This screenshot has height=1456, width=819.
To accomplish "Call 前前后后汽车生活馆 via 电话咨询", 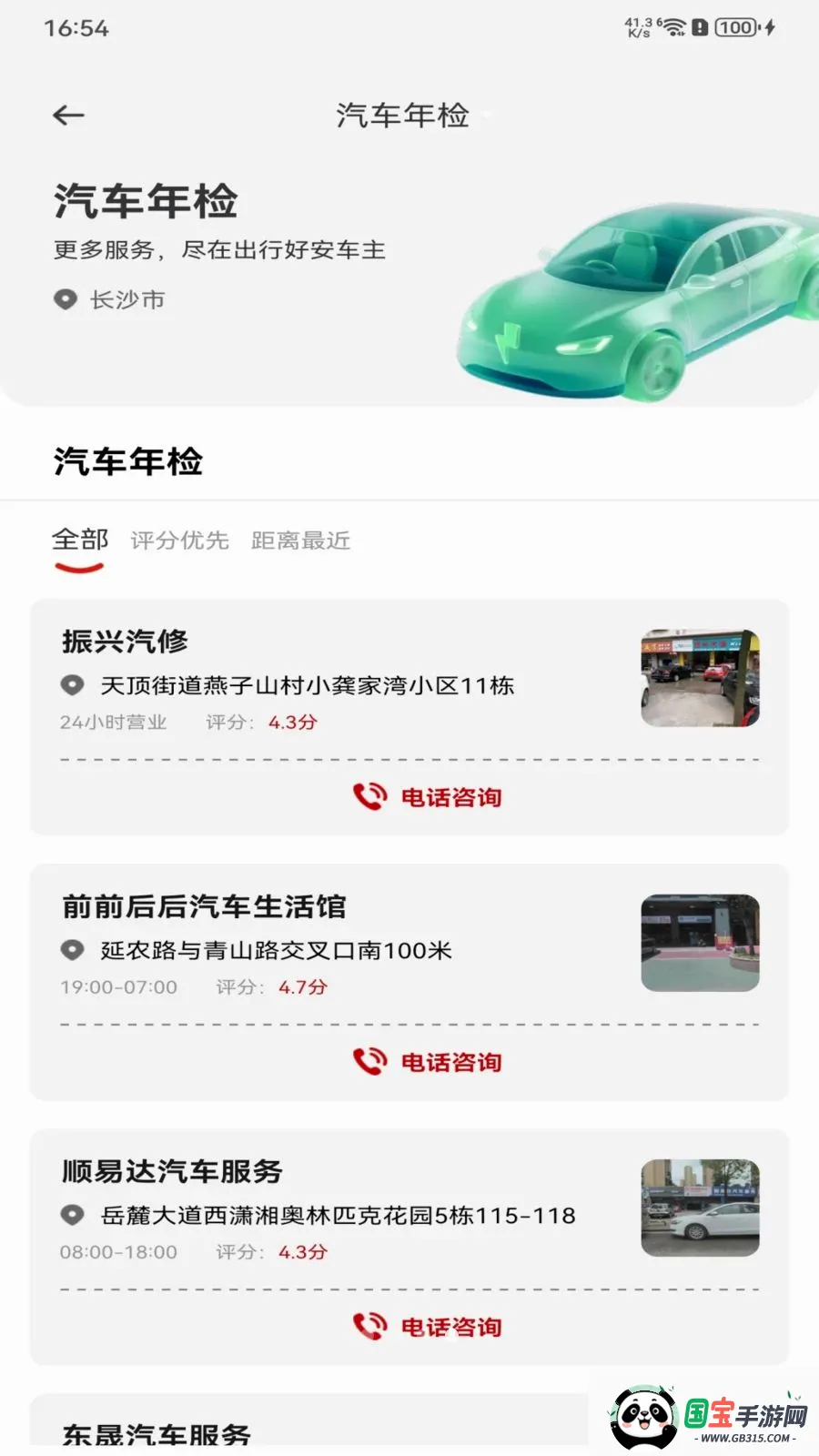I will pyautogui.click(x=428, y=1062).
